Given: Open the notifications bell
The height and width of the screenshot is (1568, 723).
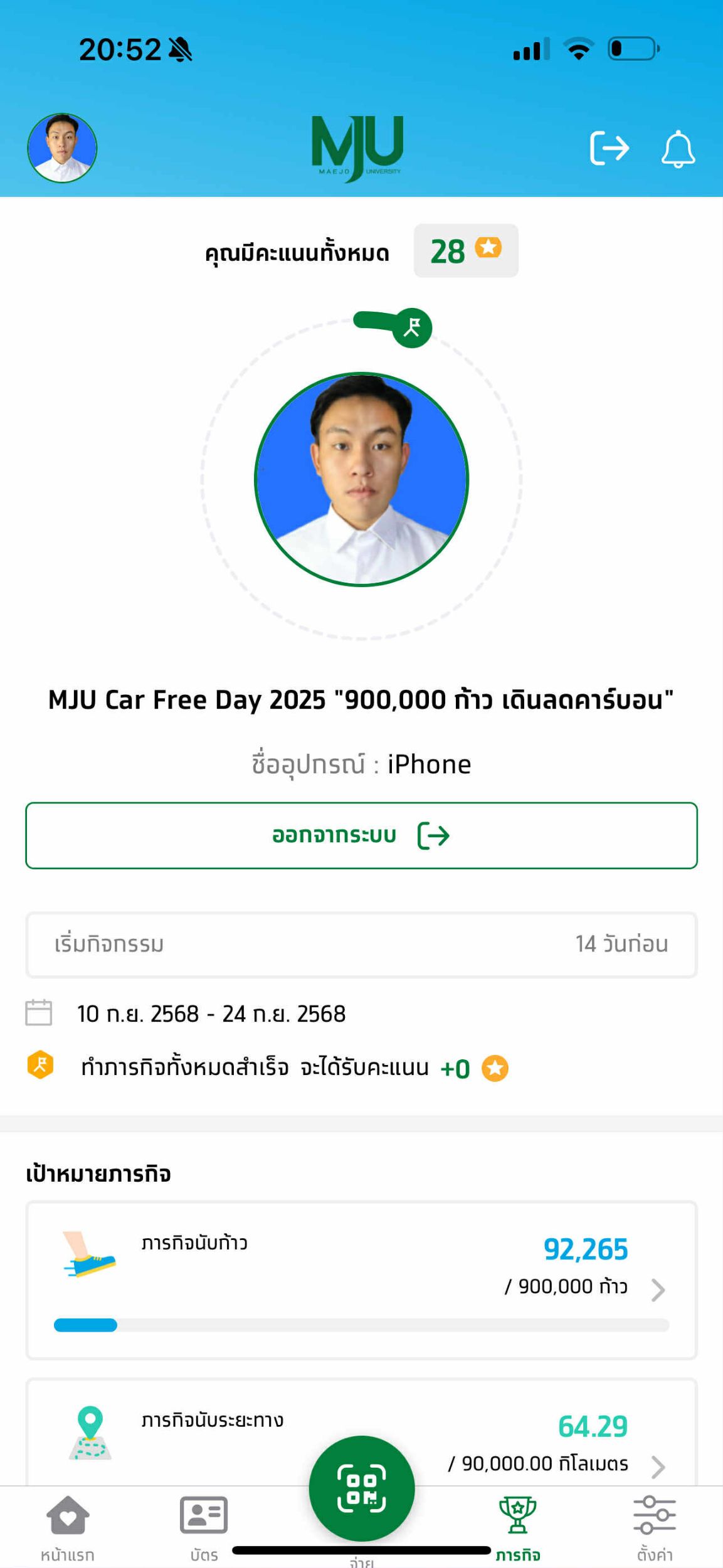Looking at the screenshot, I should tap(678, 149).
